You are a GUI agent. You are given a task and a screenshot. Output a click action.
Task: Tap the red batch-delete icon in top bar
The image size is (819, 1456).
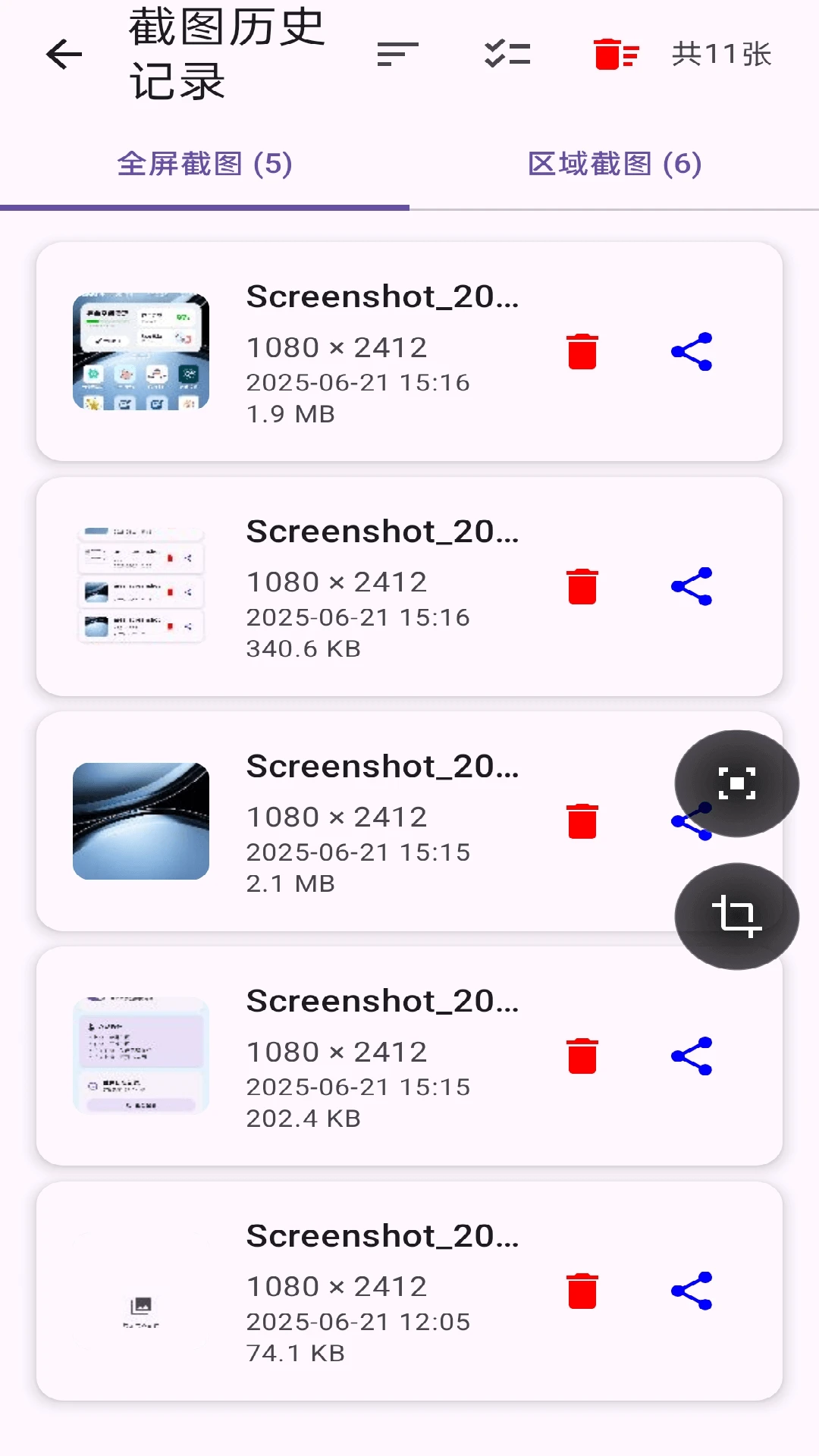[616, 54]
